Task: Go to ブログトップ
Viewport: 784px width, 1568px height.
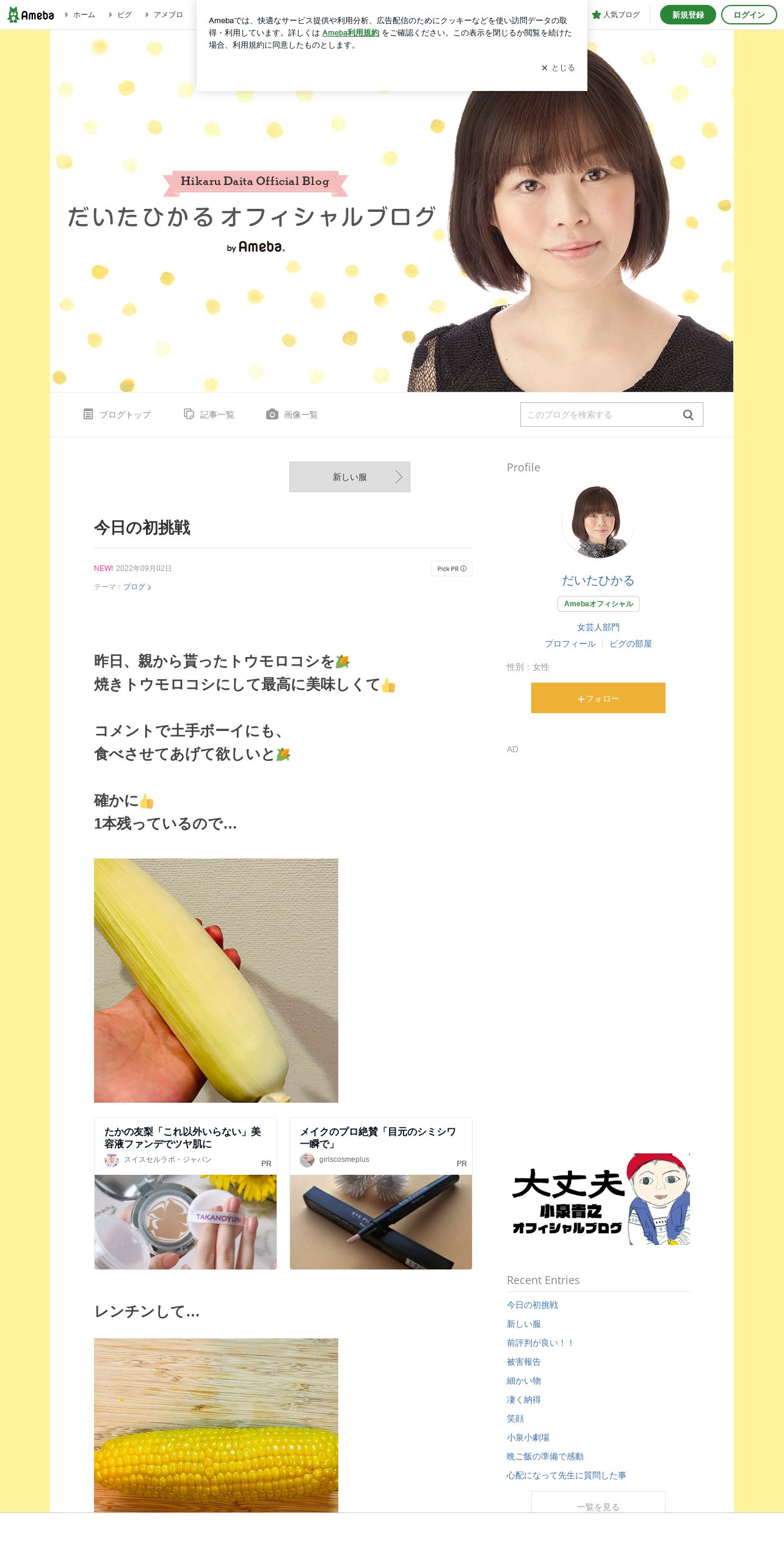Action: click(117, 415)
